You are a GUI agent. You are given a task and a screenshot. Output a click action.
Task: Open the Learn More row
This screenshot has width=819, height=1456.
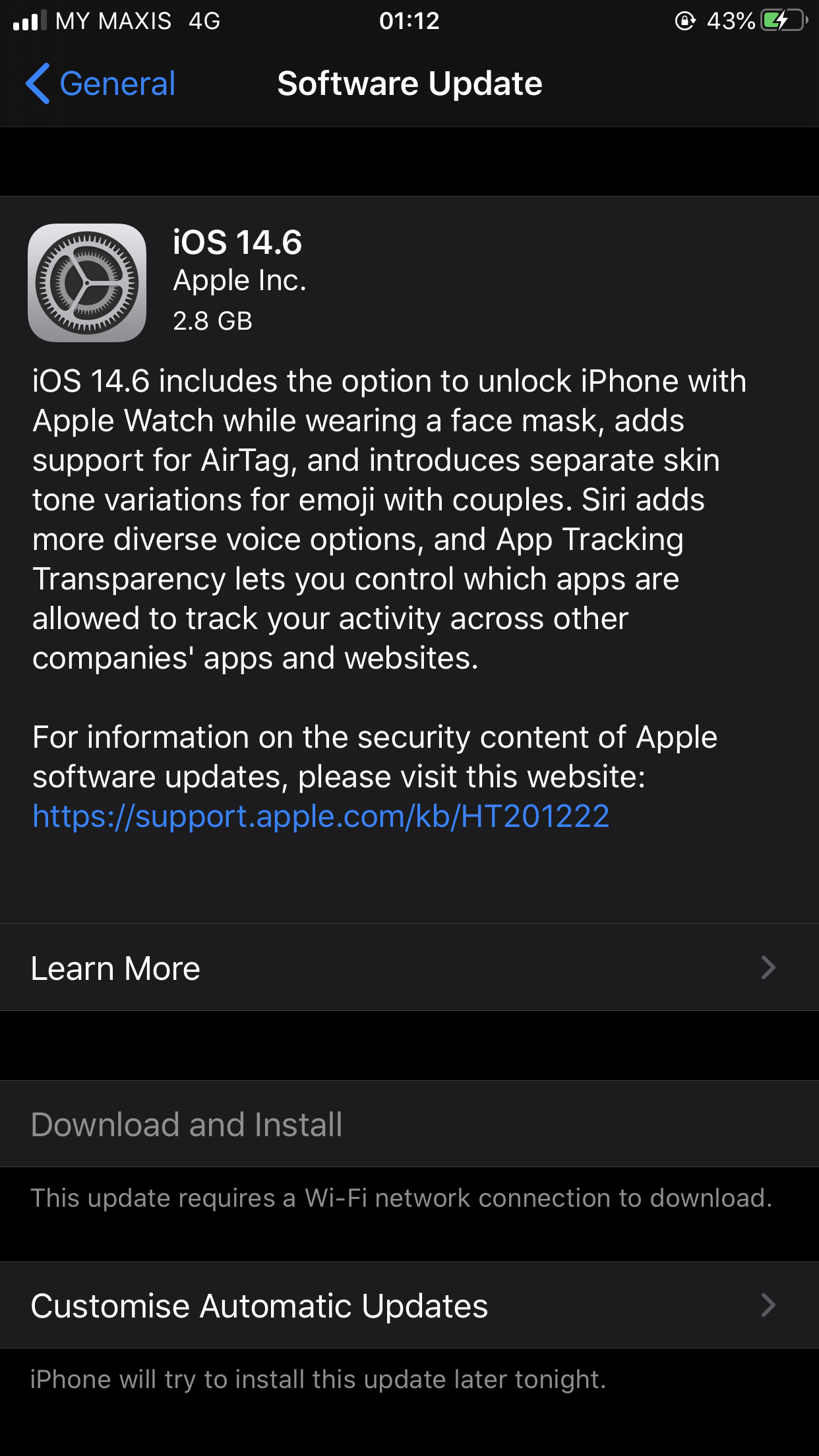(x=409, y=967)
